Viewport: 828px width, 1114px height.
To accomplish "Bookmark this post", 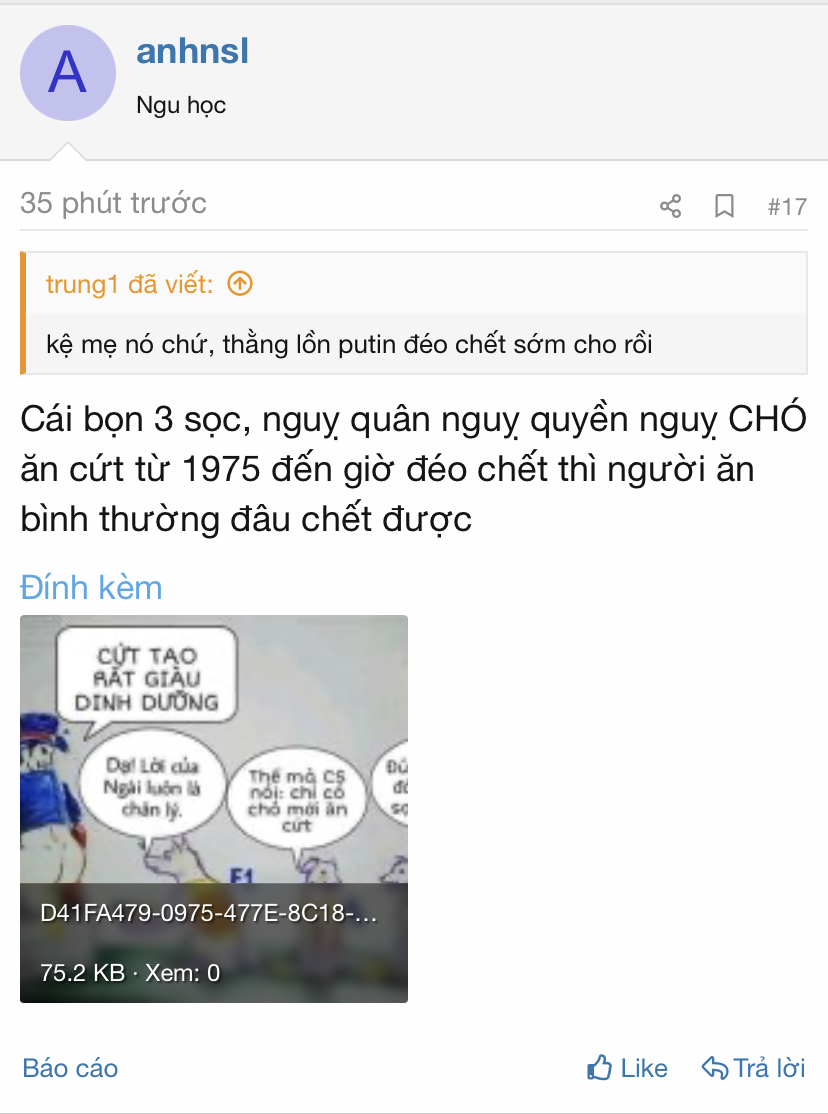I will tap(724, 207).
